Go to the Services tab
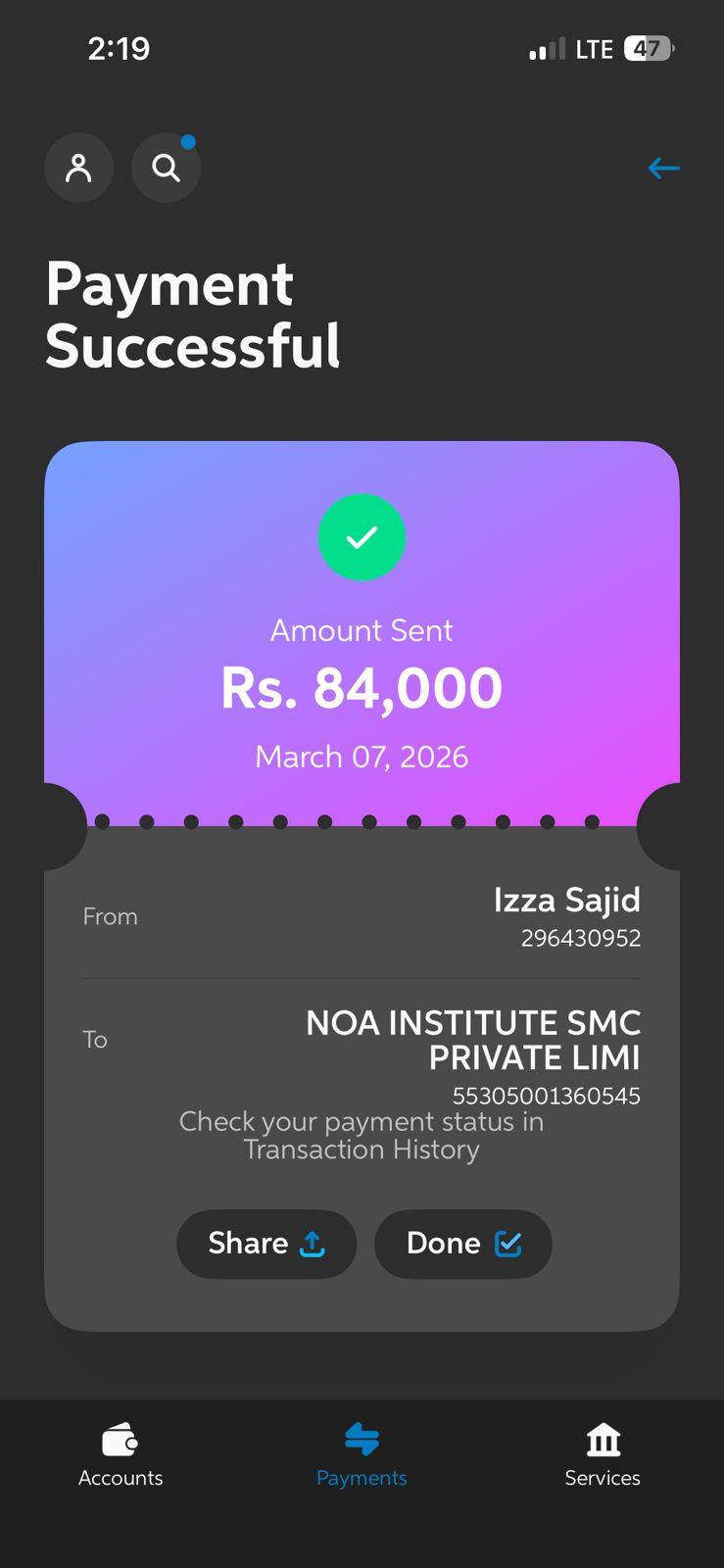The width and height of the screenshot is (724, 1568). coord(602,1455)
